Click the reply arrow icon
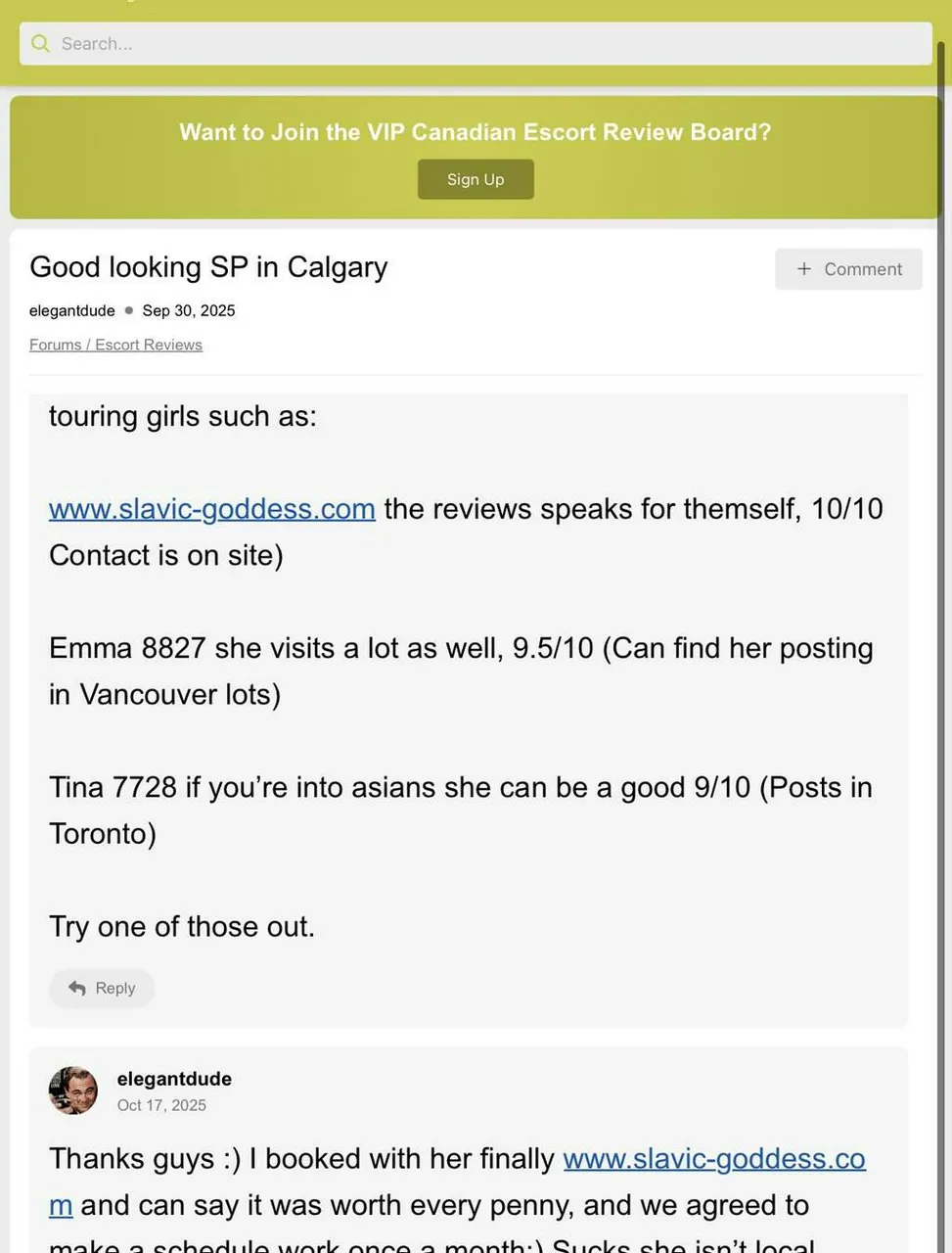This screenshot has width=952, height=1253. (76, 987)
